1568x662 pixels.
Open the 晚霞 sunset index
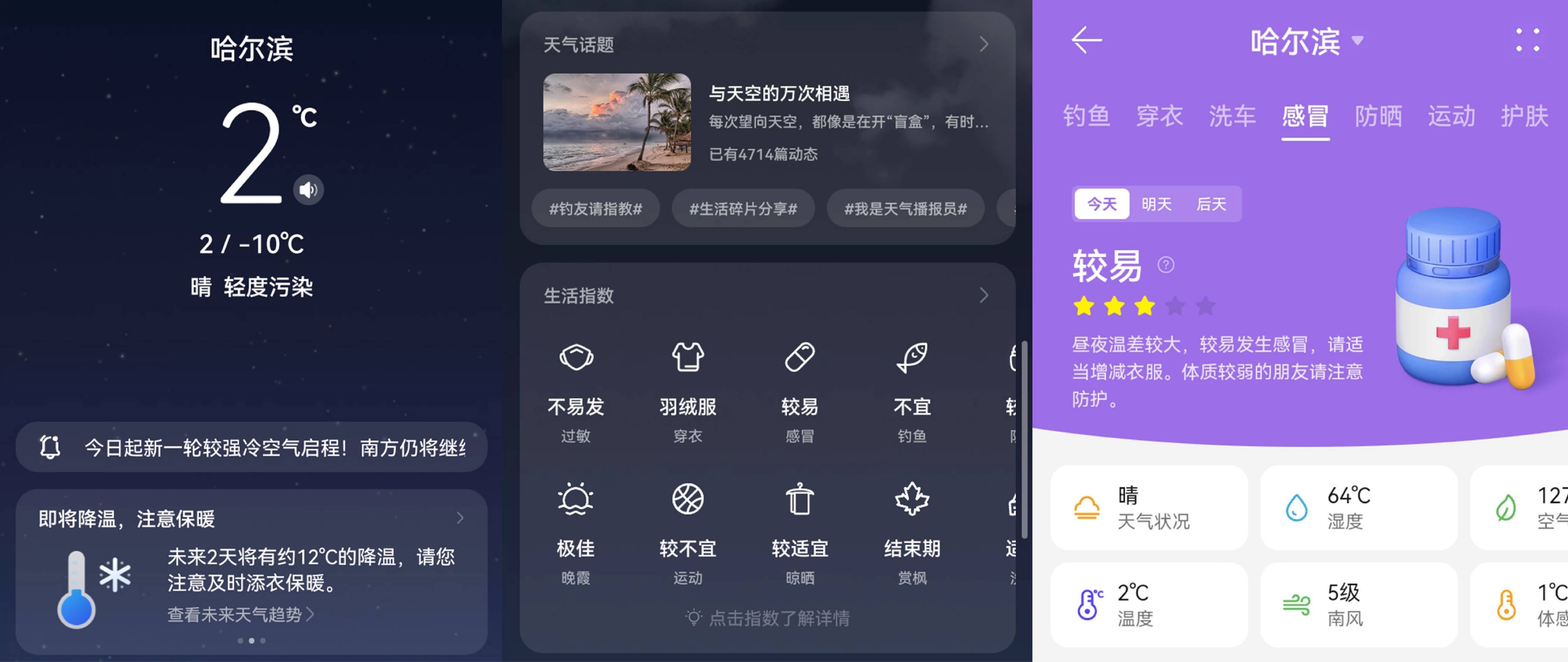pos(575,532)
